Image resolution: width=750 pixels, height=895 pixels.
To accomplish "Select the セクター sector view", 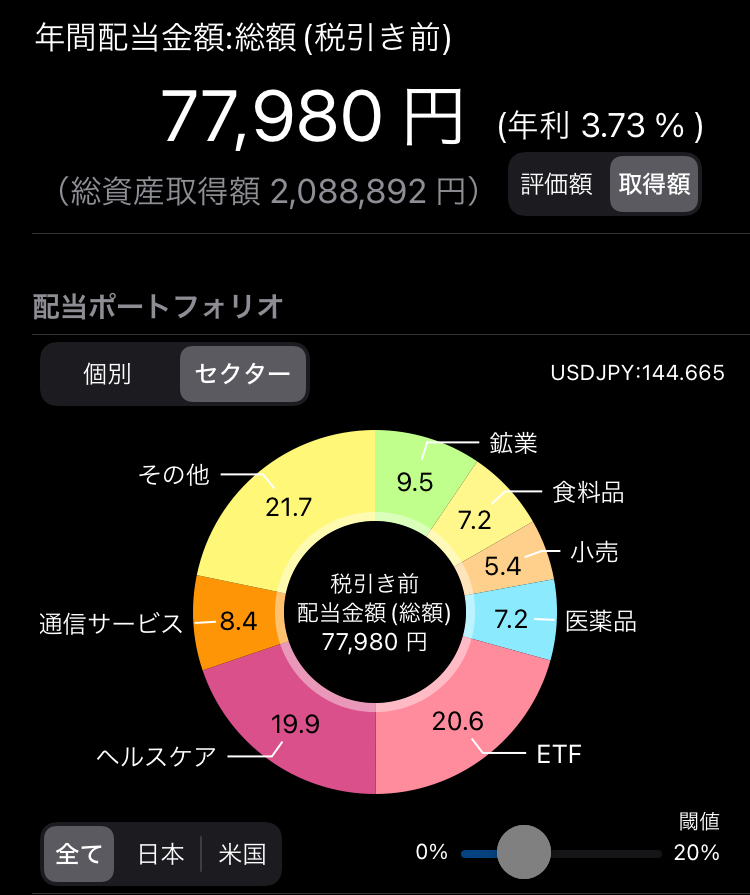I will (243, 374).
